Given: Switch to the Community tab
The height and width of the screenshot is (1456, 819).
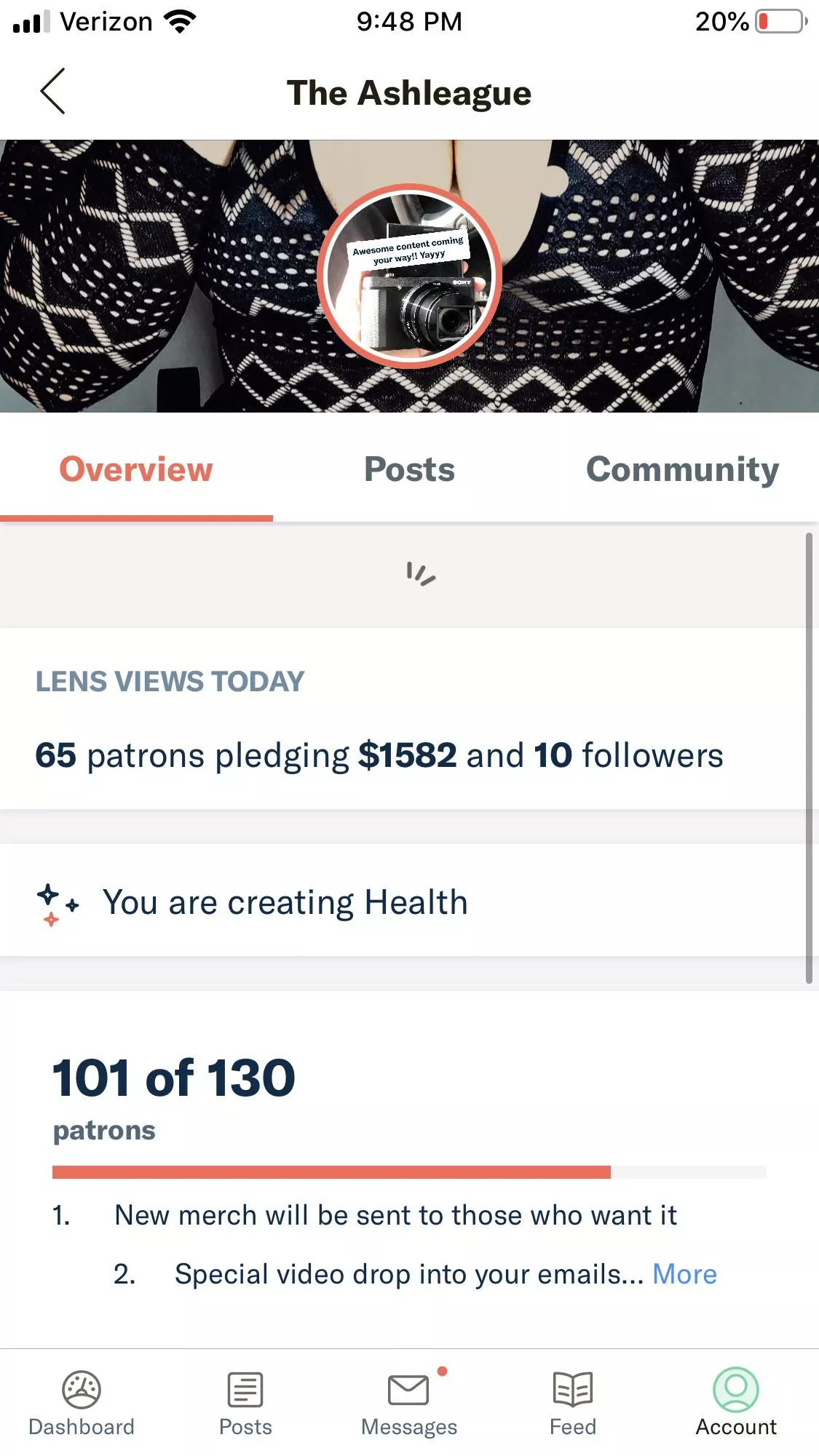Looking at the screenshot, I should click(682, 469).
